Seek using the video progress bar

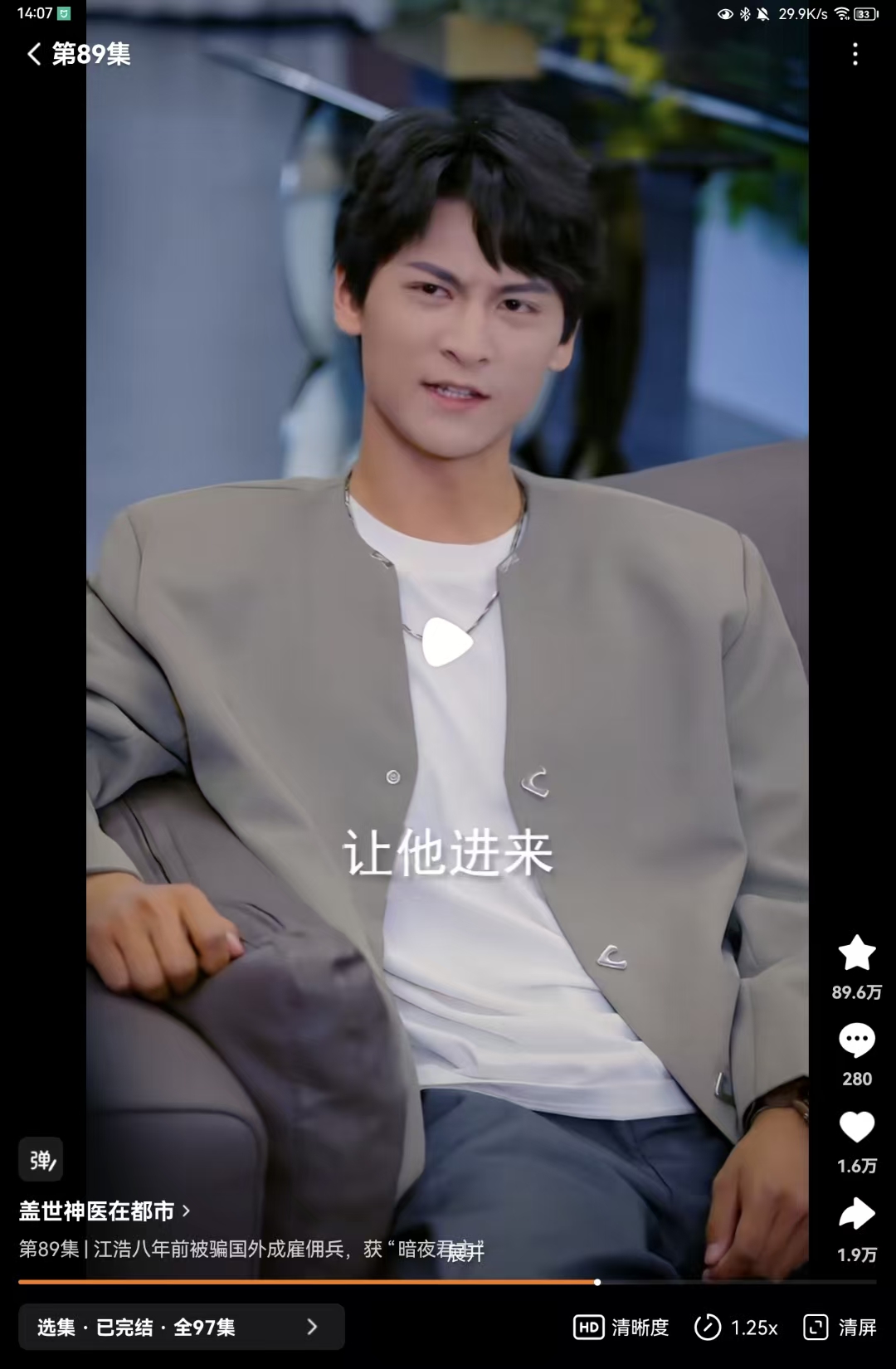point(597,1282)
